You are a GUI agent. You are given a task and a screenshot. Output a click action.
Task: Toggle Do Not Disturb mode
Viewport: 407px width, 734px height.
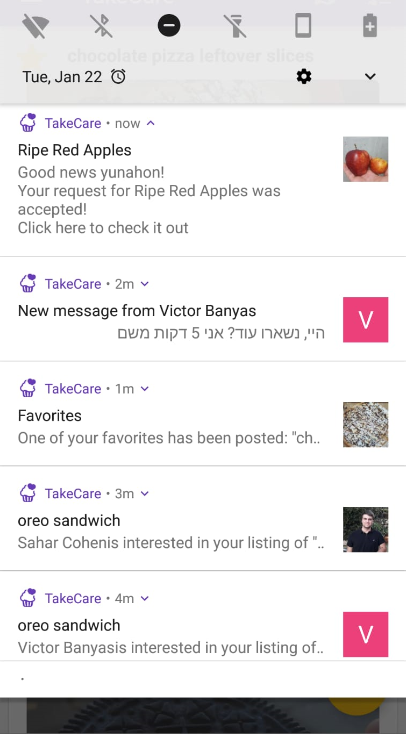(169, 25)
